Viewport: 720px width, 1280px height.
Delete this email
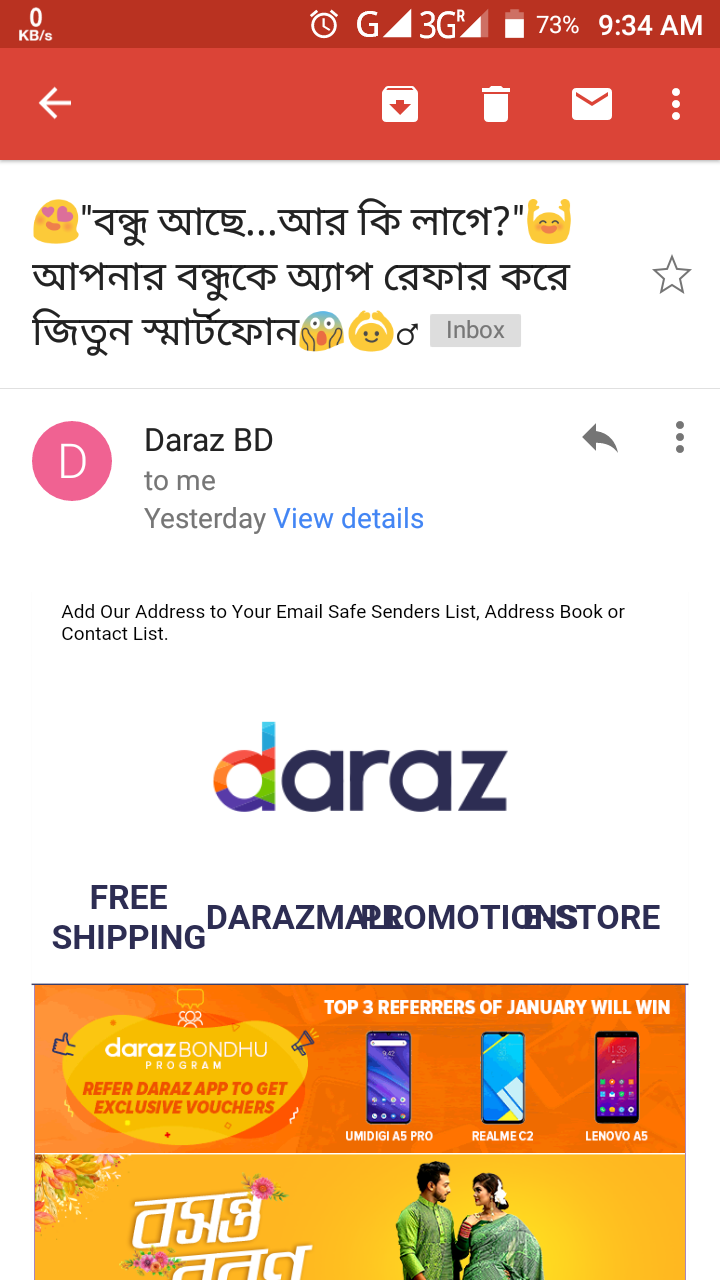(x=496, y=104)
